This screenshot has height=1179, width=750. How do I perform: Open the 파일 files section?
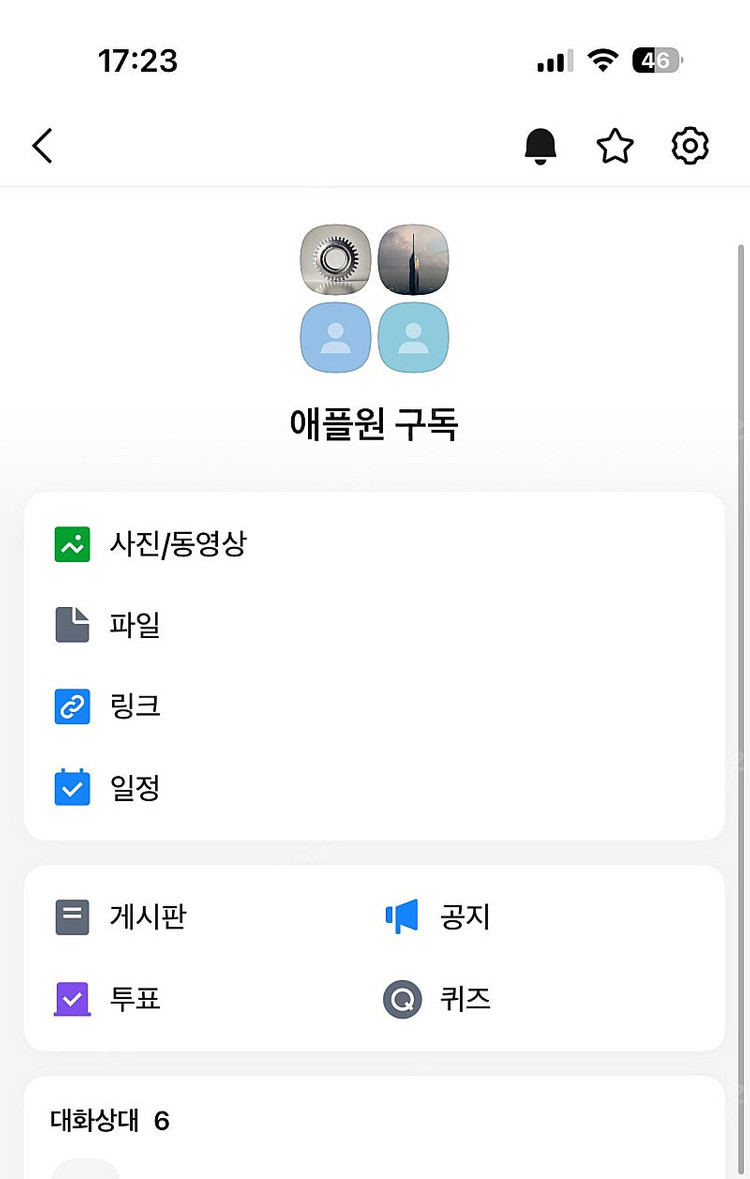click(134, 626)
